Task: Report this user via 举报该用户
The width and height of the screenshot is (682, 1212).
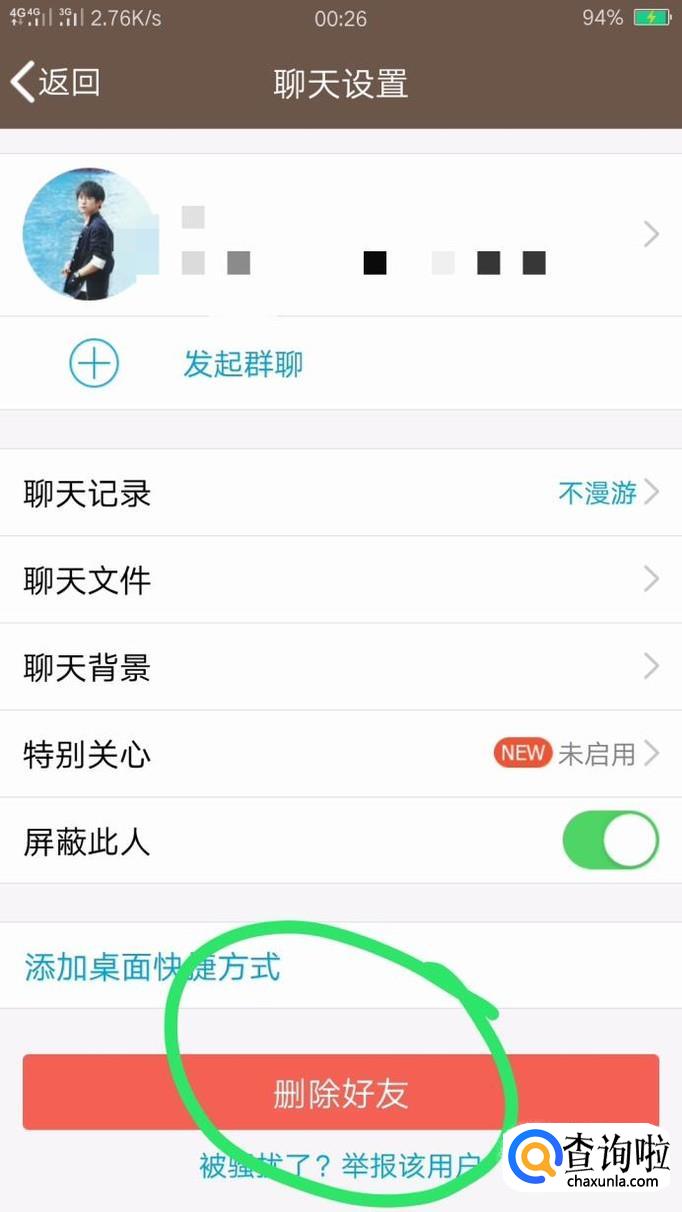Action: pos(410,1166)
